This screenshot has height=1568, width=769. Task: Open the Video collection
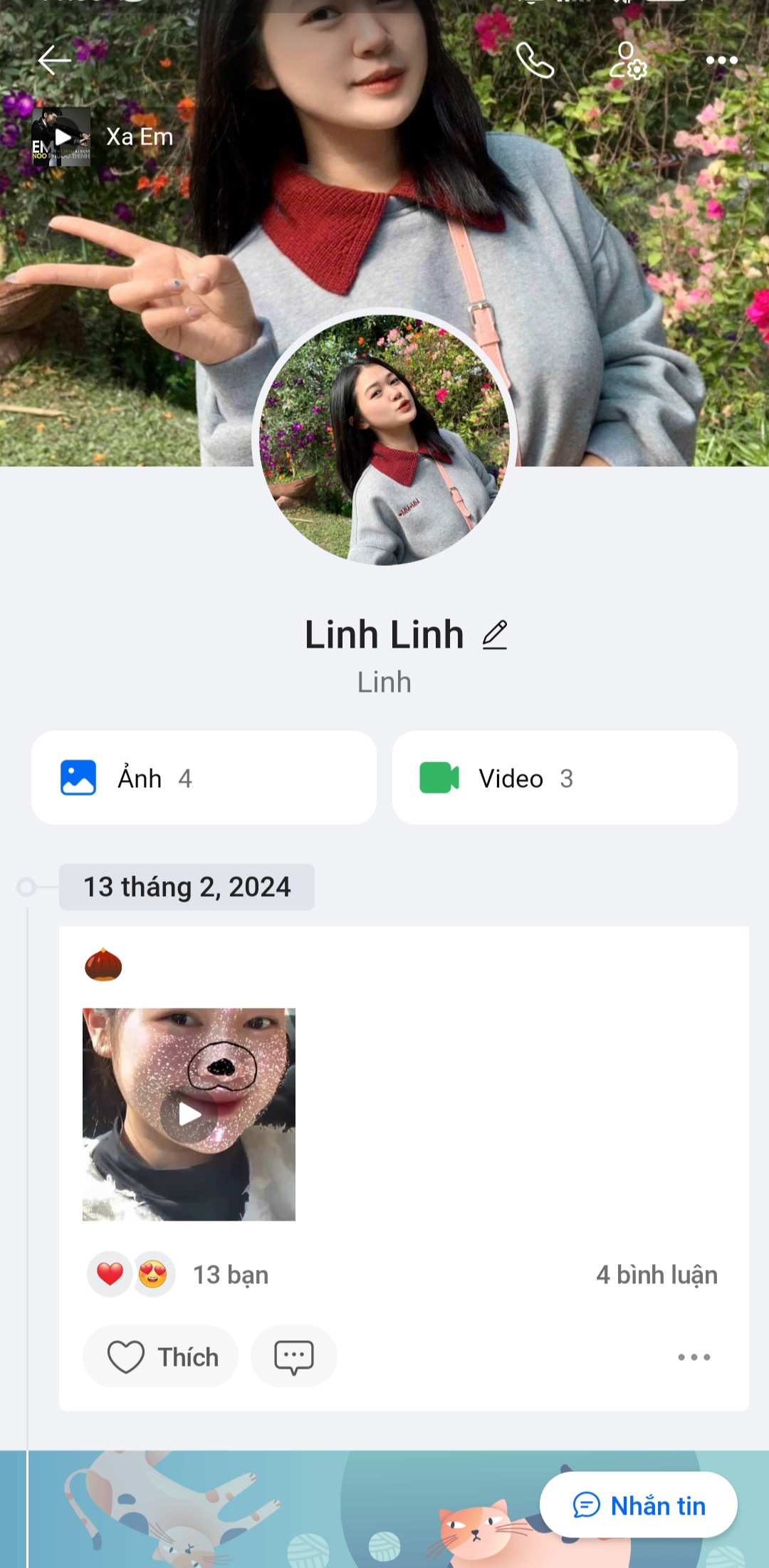click(x=565, y=778)
